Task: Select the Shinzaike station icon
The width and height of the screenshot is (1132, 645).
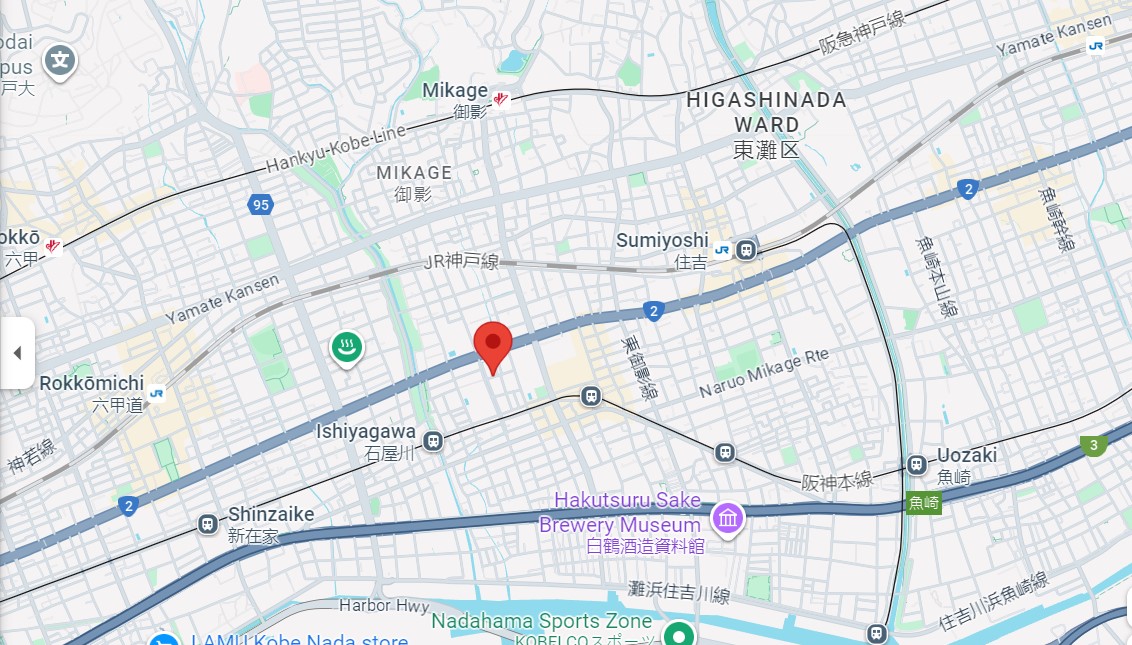Action: point(208,523)
